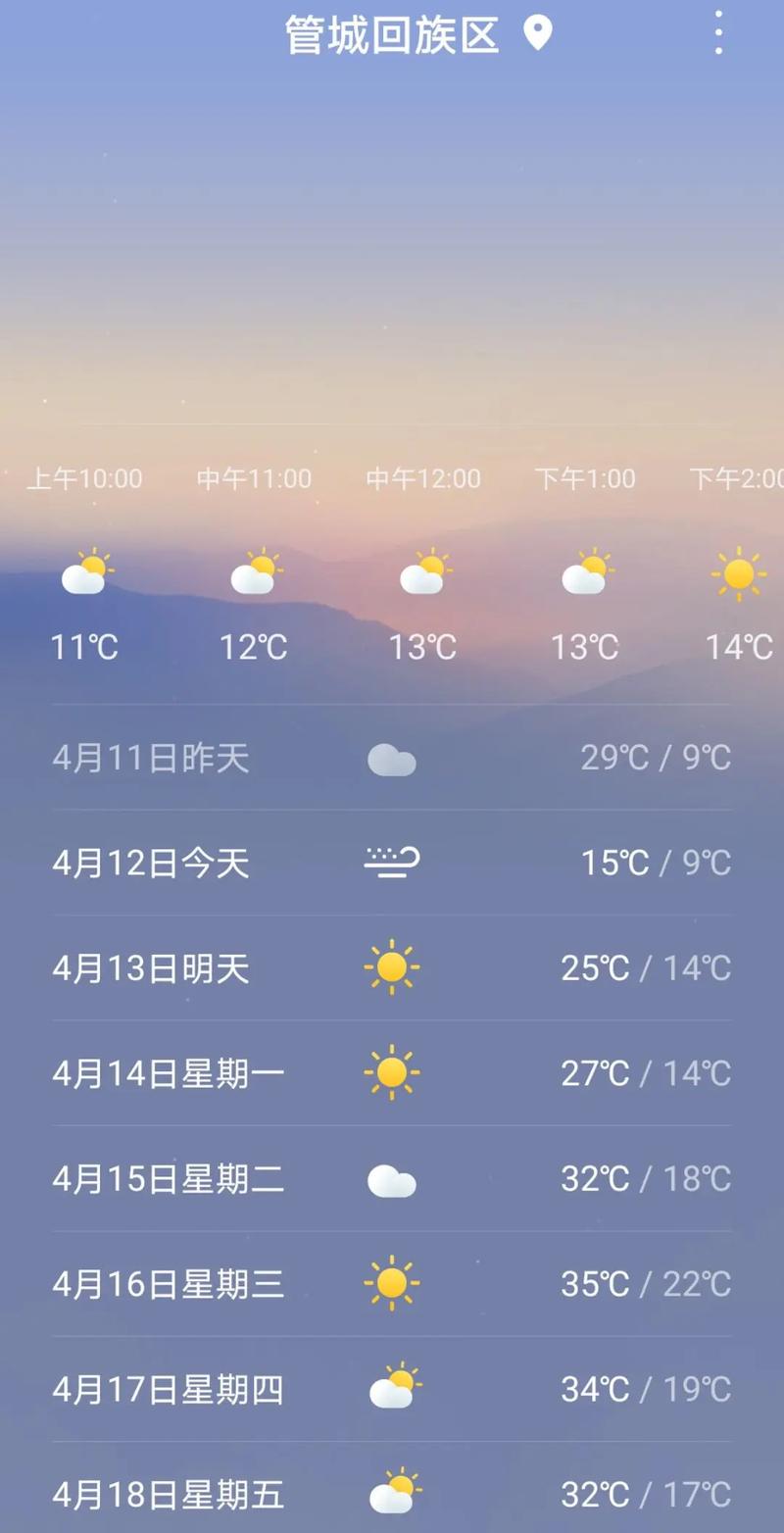
Task: Tap the partly cloudy icon for 4月17日星期四
Action: pos(392,1389)
